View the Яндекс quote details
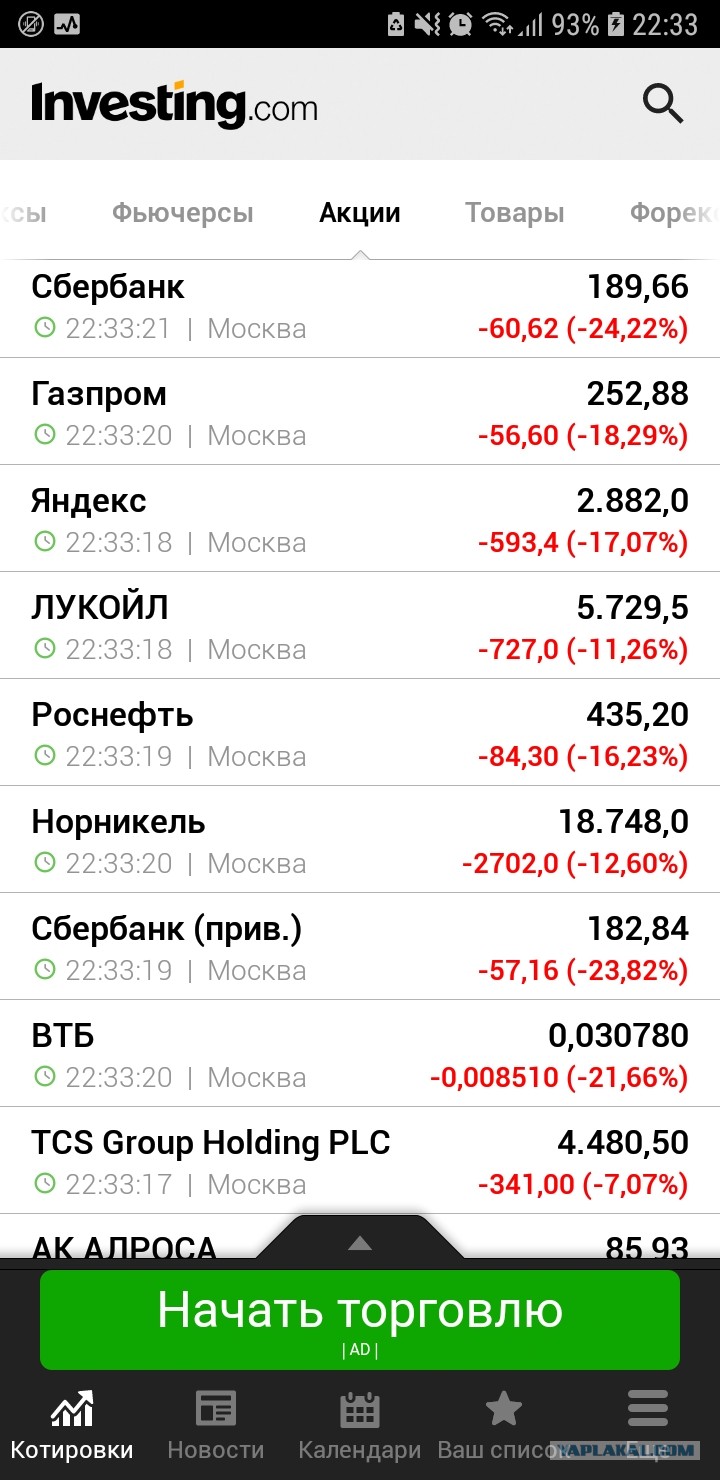This screenshot has height=1480, width=720. pos(360,518)
